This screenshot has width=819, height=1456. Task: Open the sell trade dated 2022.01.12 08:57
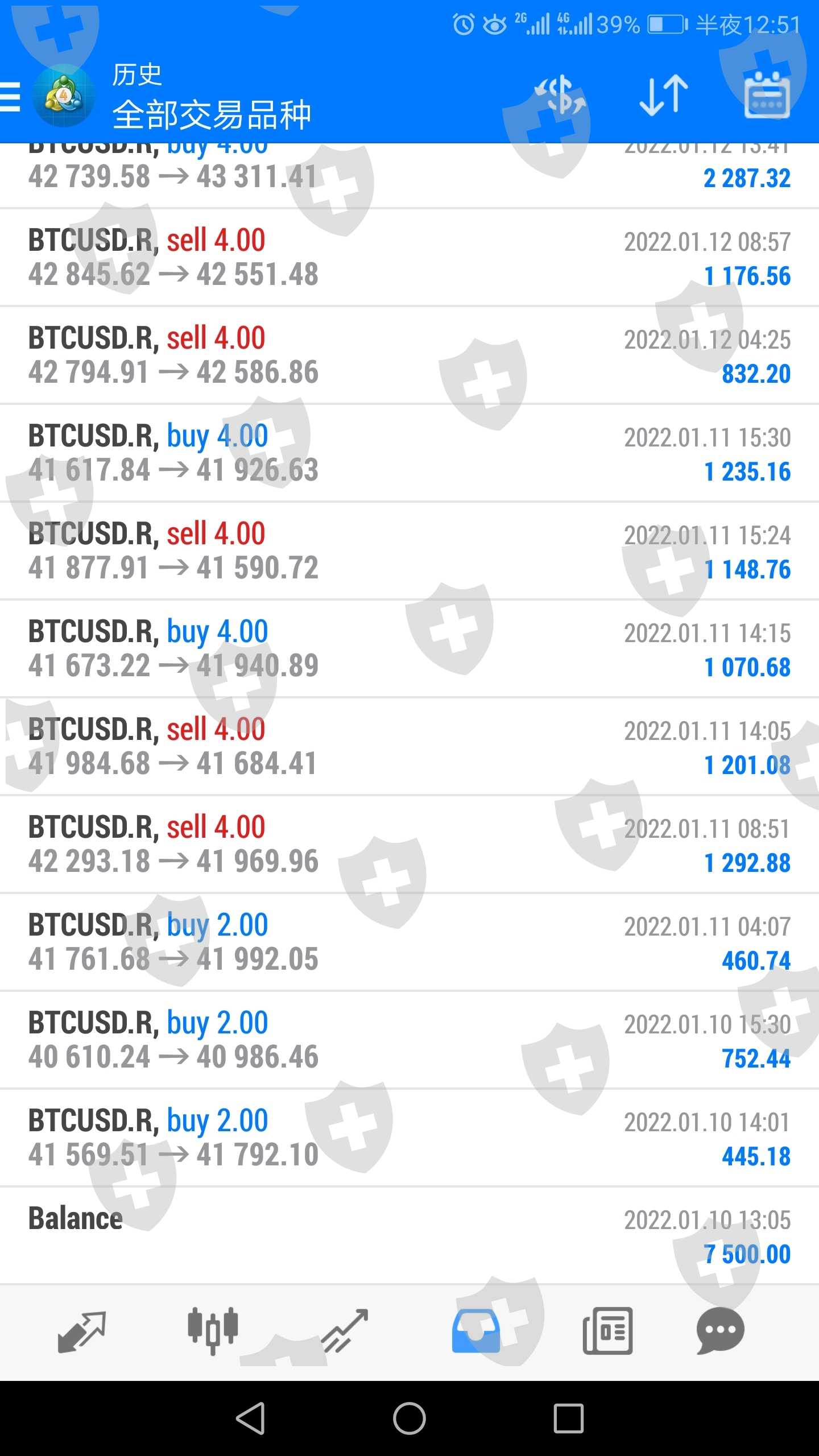point(409,258)
